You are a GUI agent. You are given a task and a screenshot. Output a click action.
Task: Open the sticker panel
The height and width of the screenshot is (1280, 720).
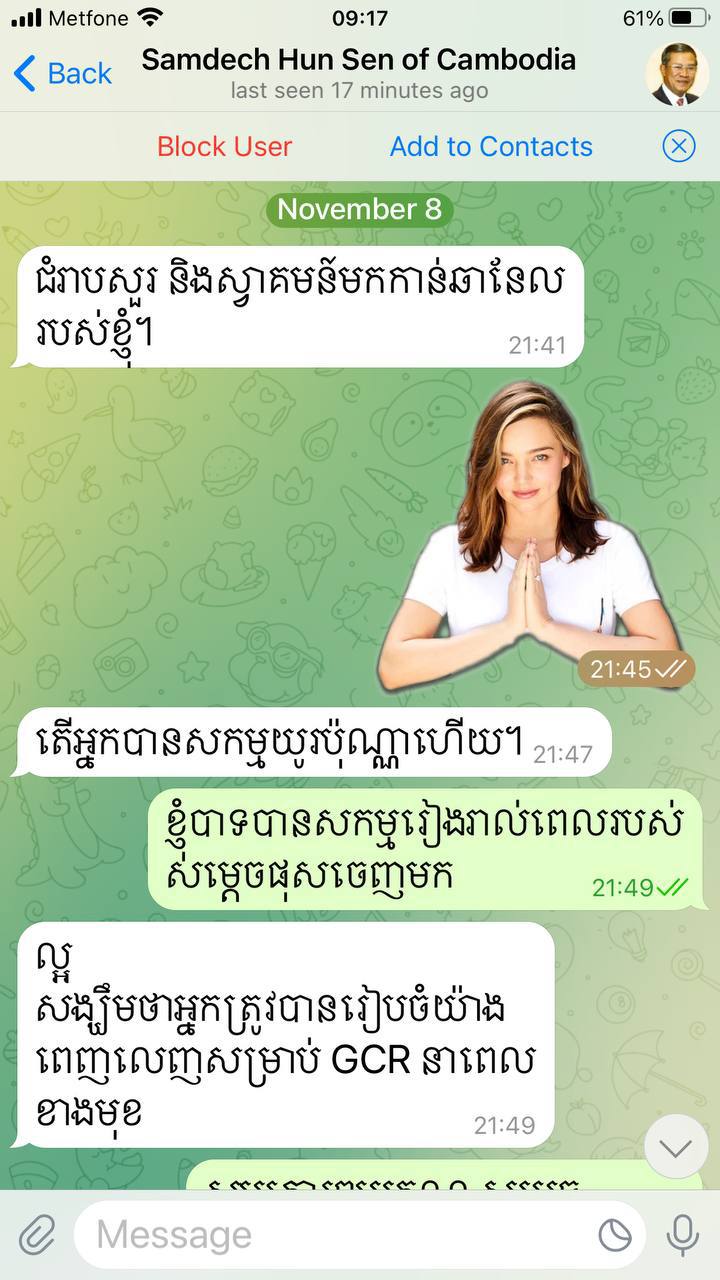pos(615,1236)
